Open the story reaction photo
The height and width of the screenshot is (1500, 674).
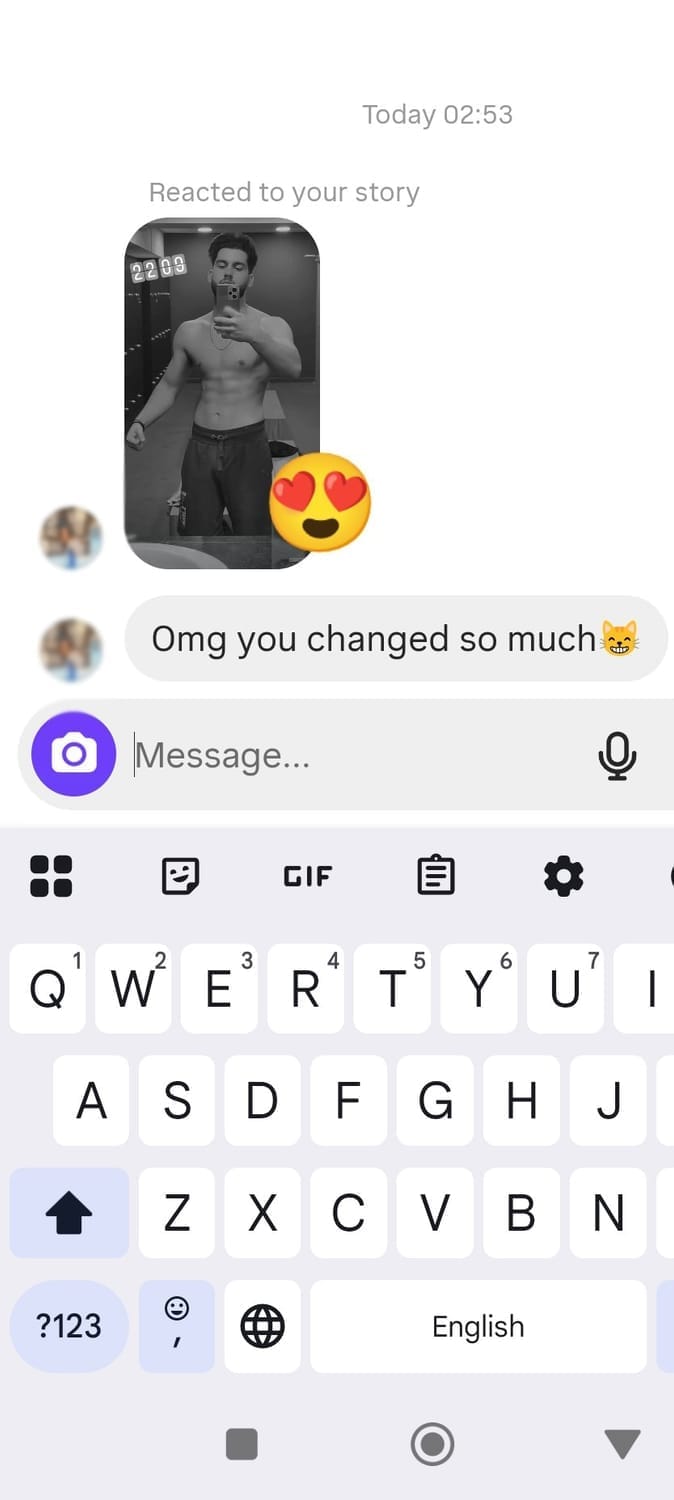pyautogui.click(x=222, y=394)
